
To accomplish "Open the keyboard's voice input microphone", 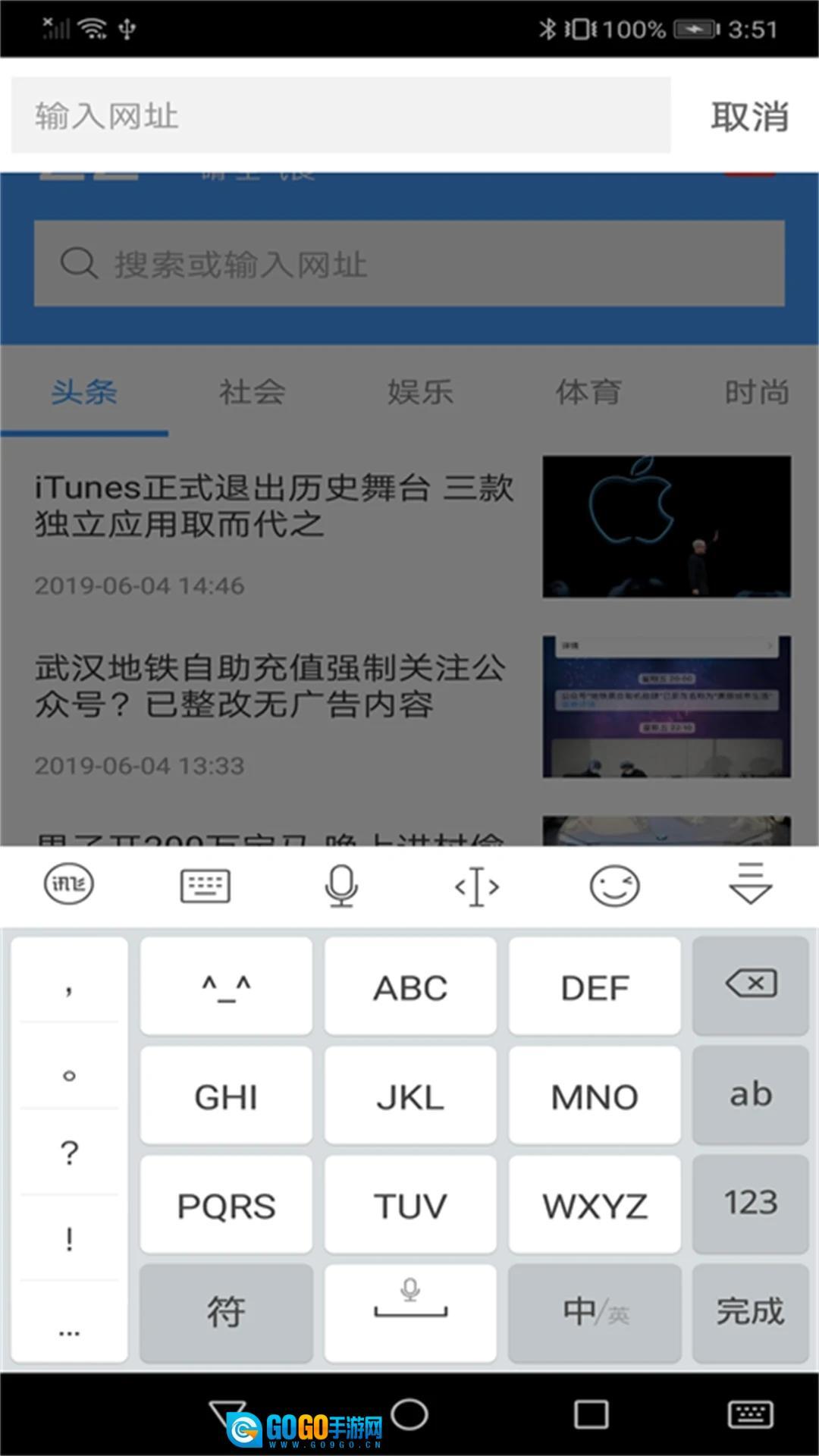I will click(341, 886).
